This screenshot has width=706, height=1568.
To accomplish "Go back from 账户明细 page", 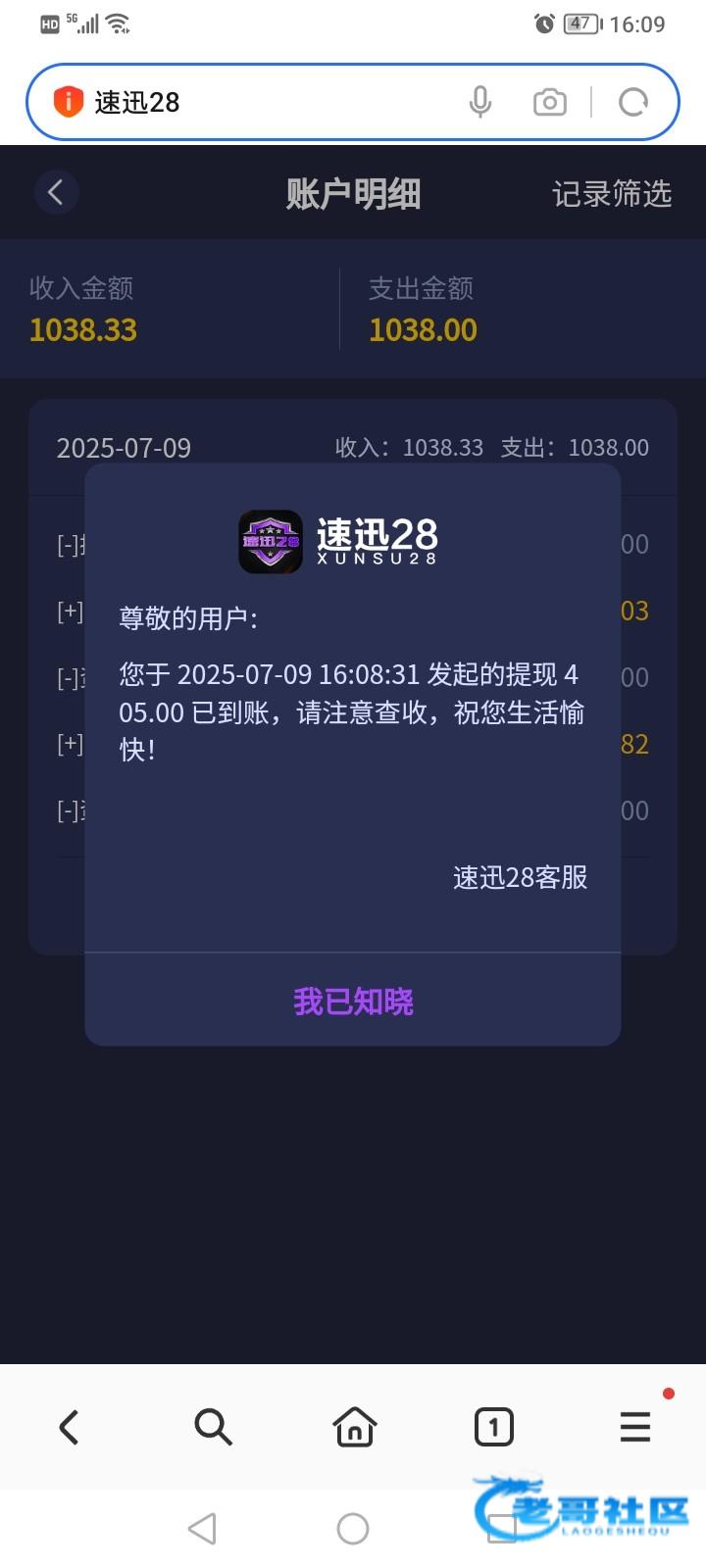I will click(x=56, y=192).
